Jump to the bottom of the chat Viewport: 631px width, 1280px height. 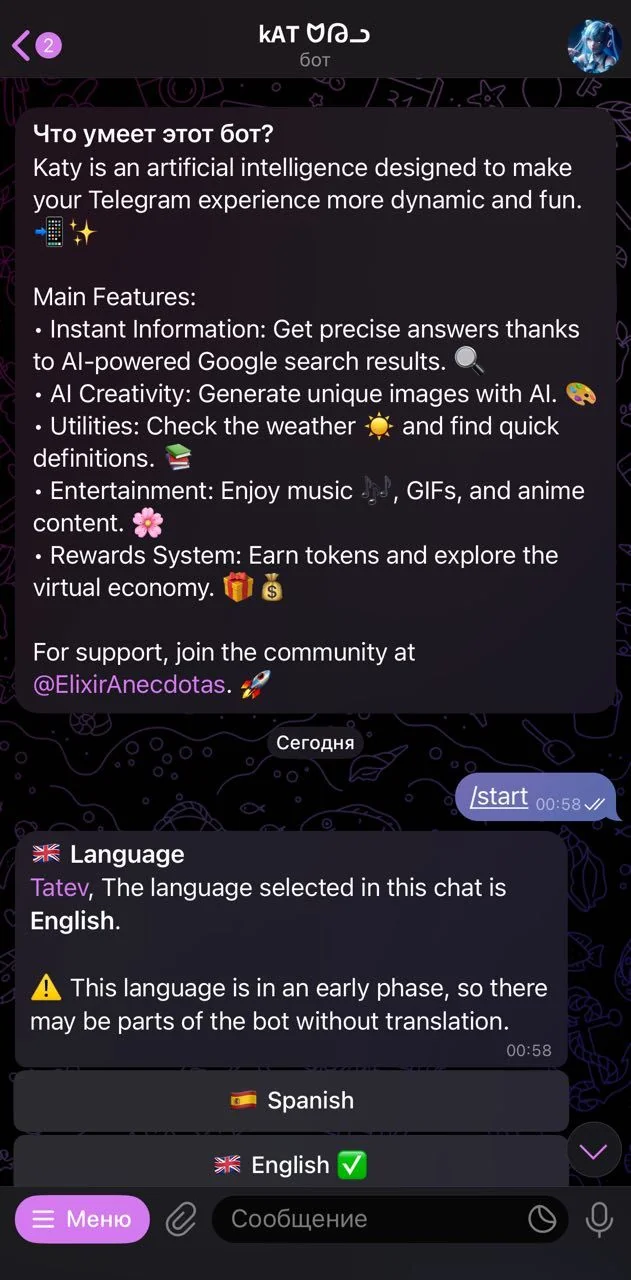pyautogui.click(x=594, y=1151)
